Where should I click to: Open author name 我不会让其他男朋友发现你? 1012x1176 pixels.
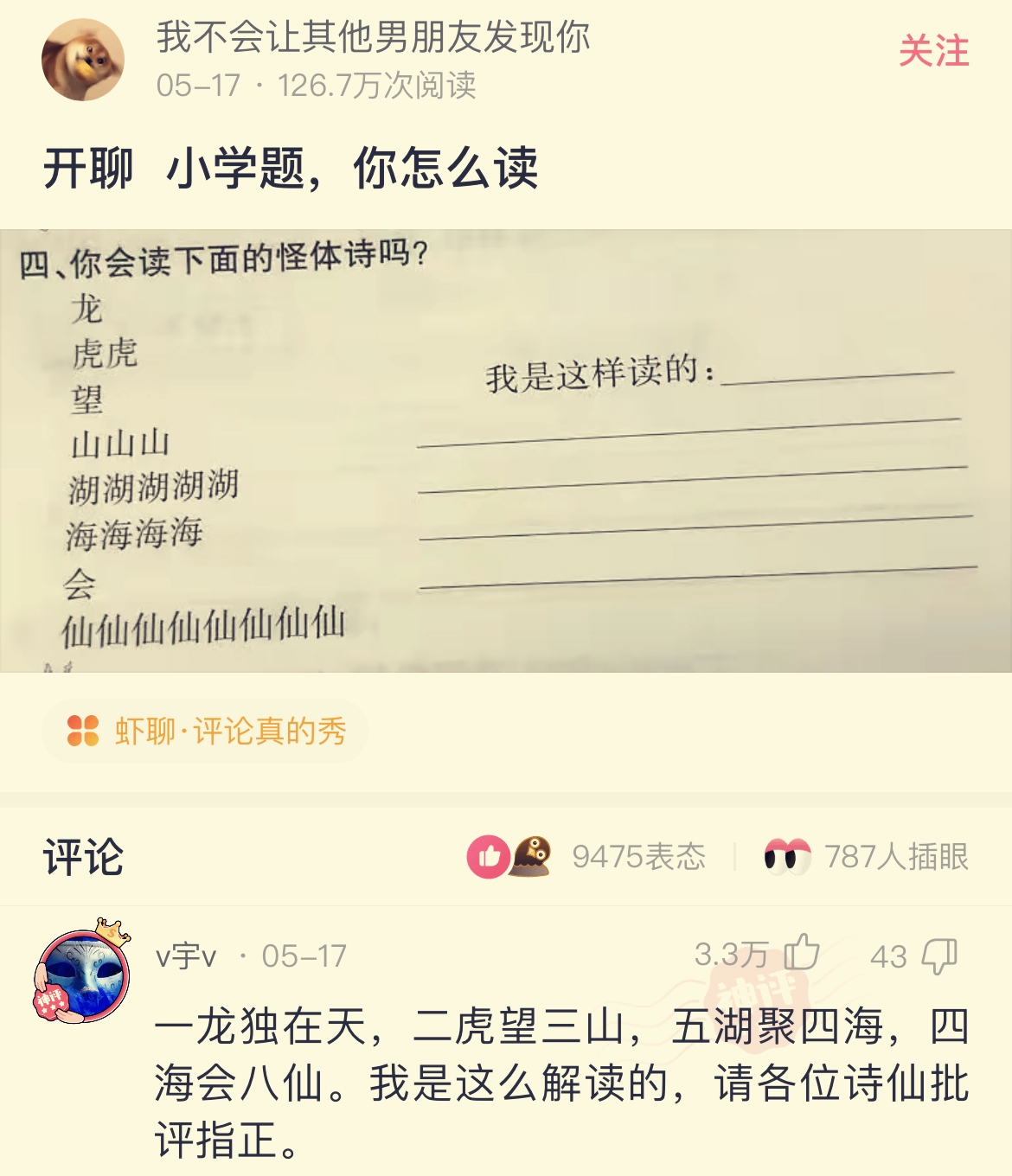coord(373,37)
